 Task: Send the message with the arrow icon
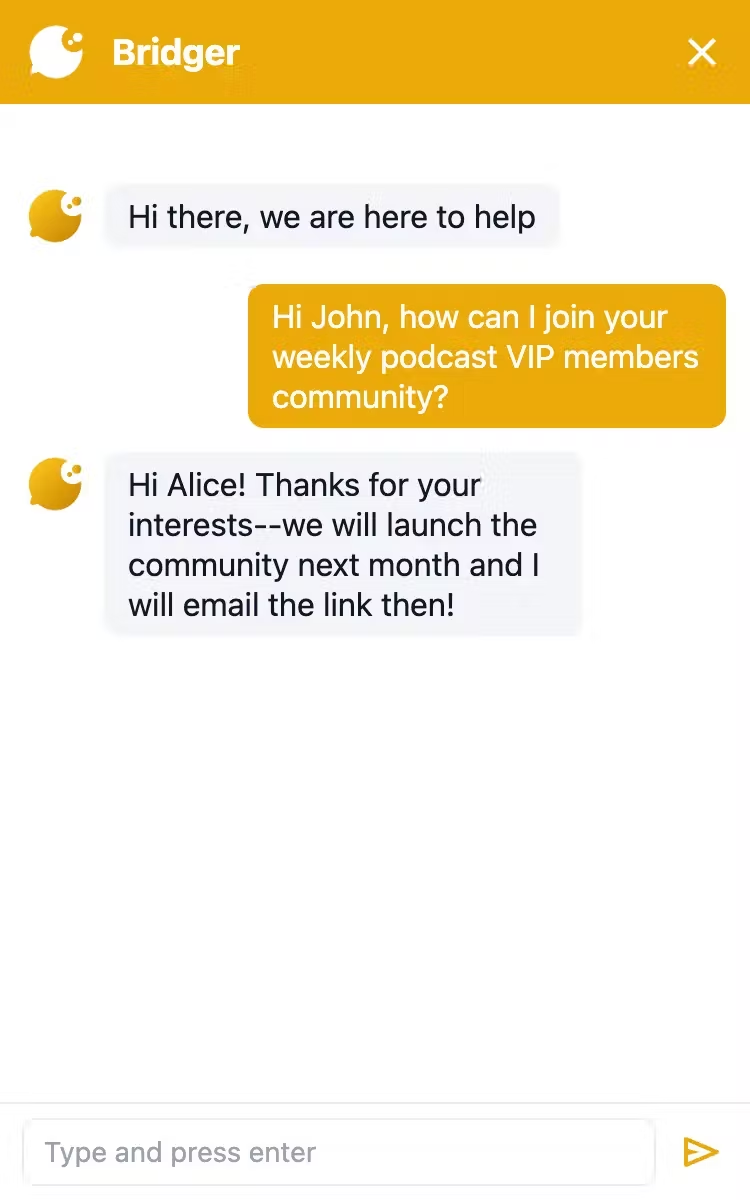click(x=700, y=1152)
